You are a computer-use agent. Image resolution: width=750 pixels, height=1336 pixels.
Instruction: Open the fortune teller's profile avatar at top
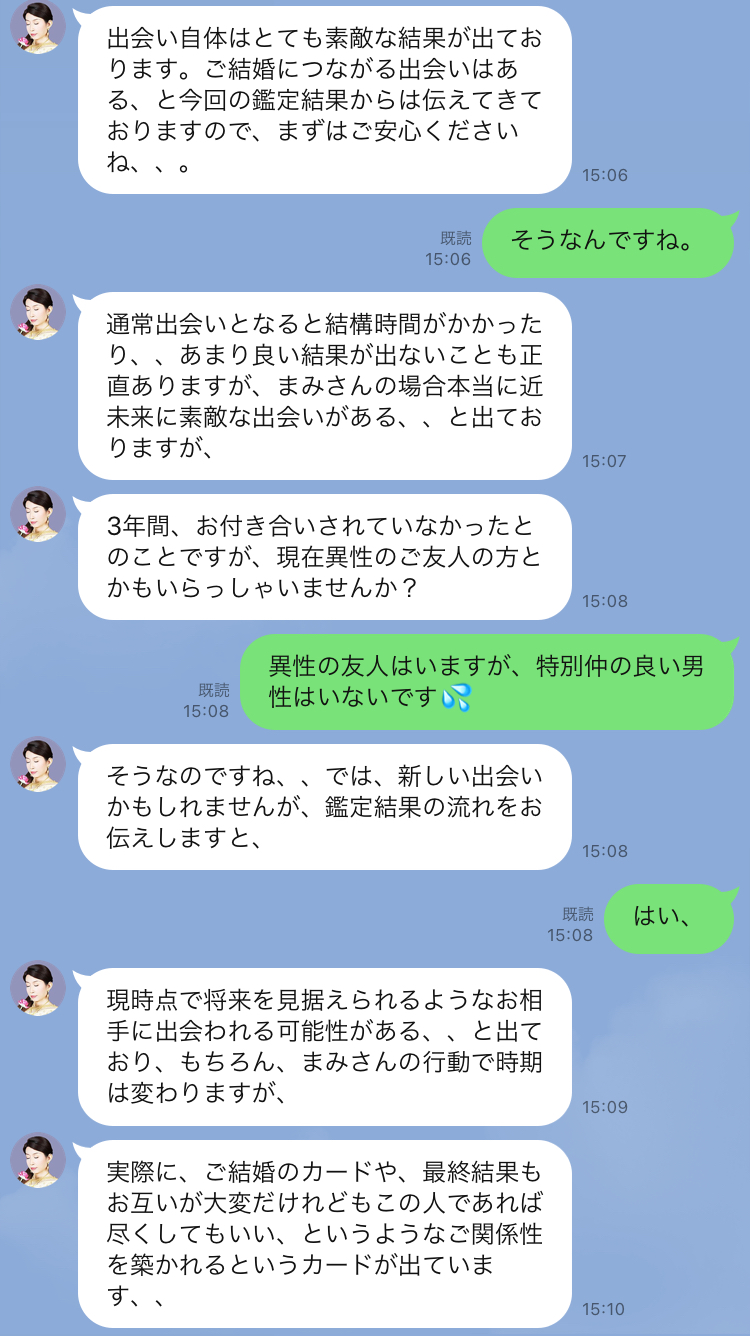pyautogui.click(x=37, y=30)
